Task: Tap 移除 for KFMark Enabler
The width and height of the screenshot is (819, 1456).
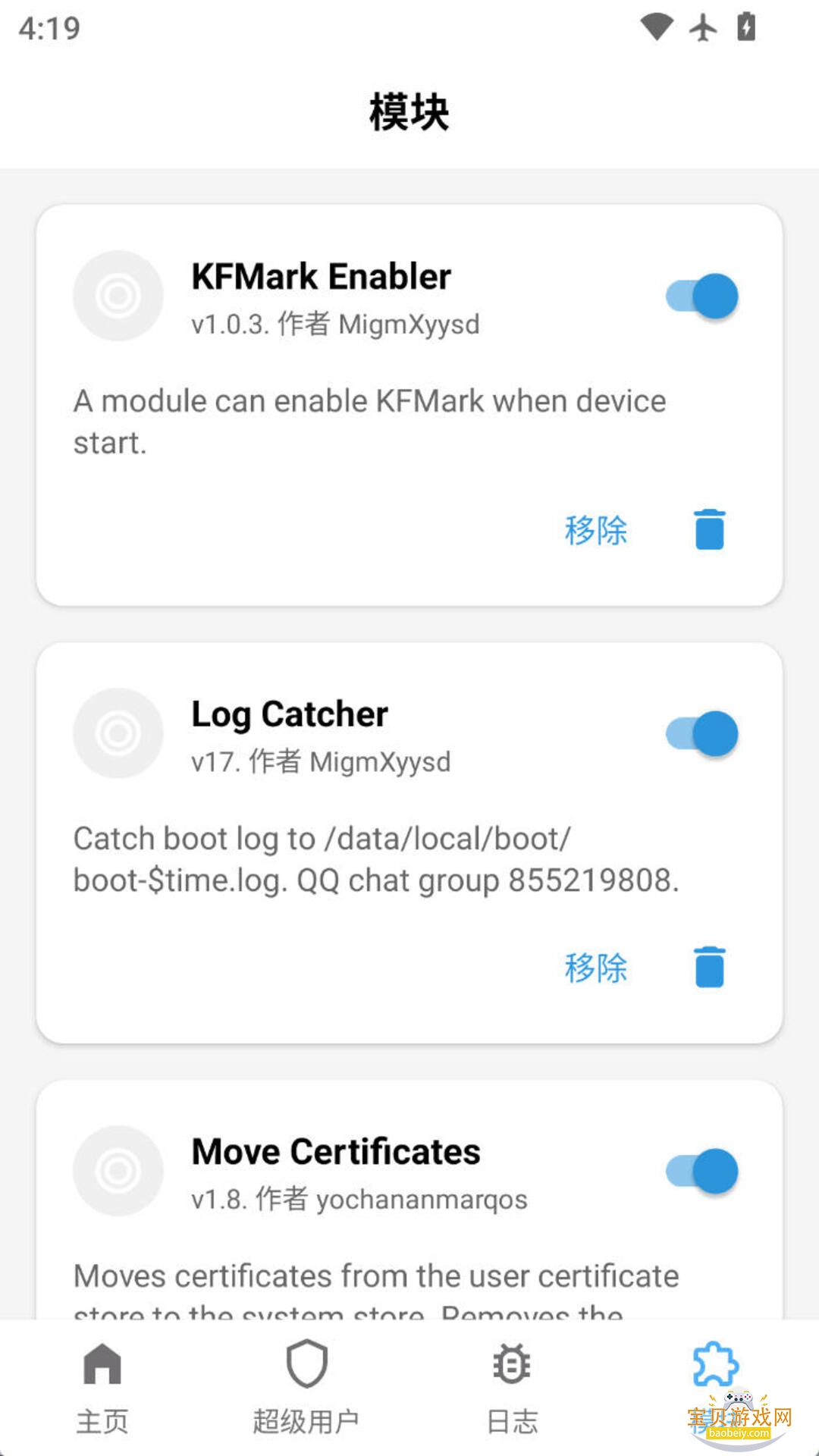Action: click(x=596, y=530)
